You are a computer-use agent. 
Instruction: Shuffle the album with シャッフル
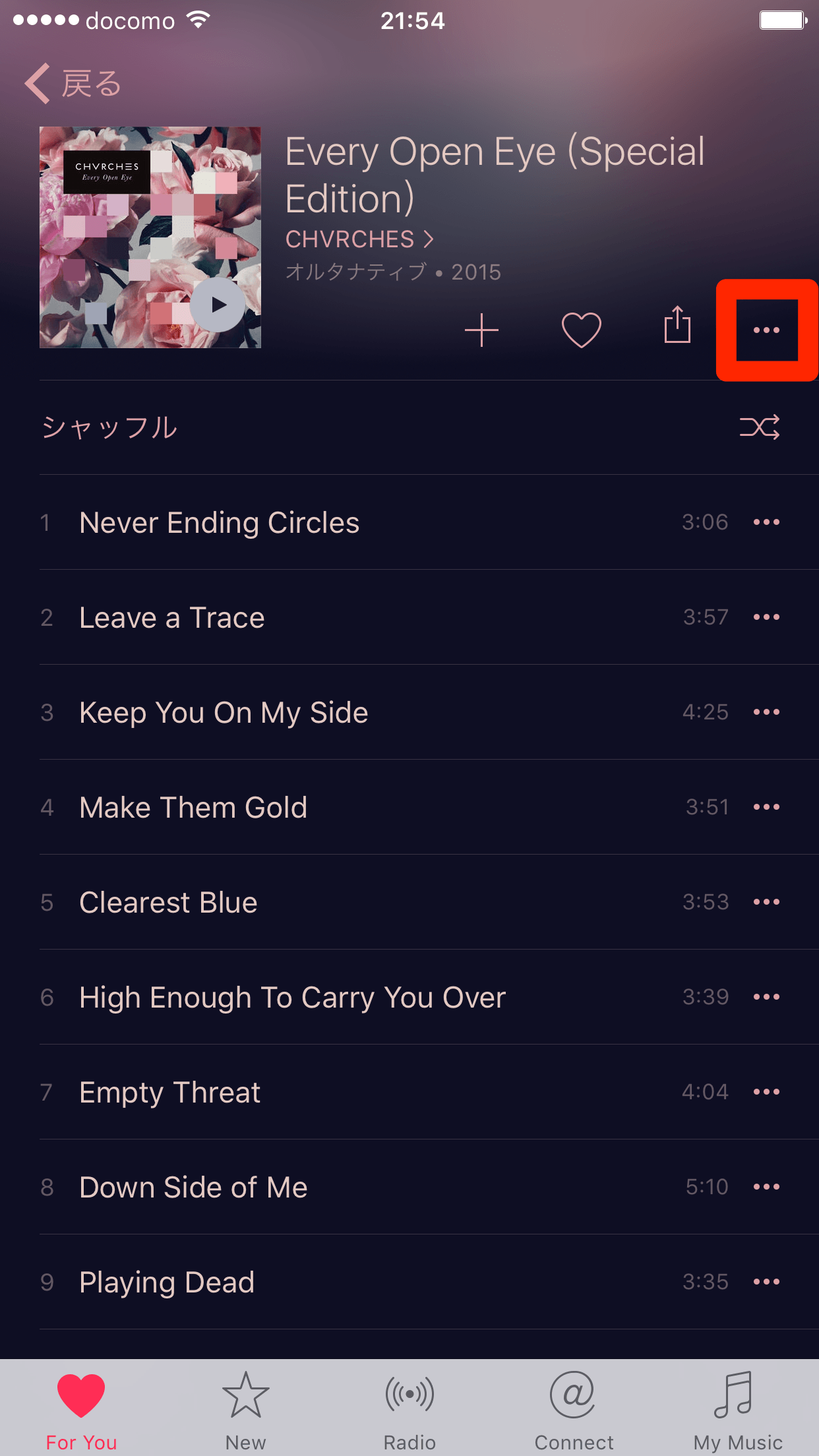109,427
